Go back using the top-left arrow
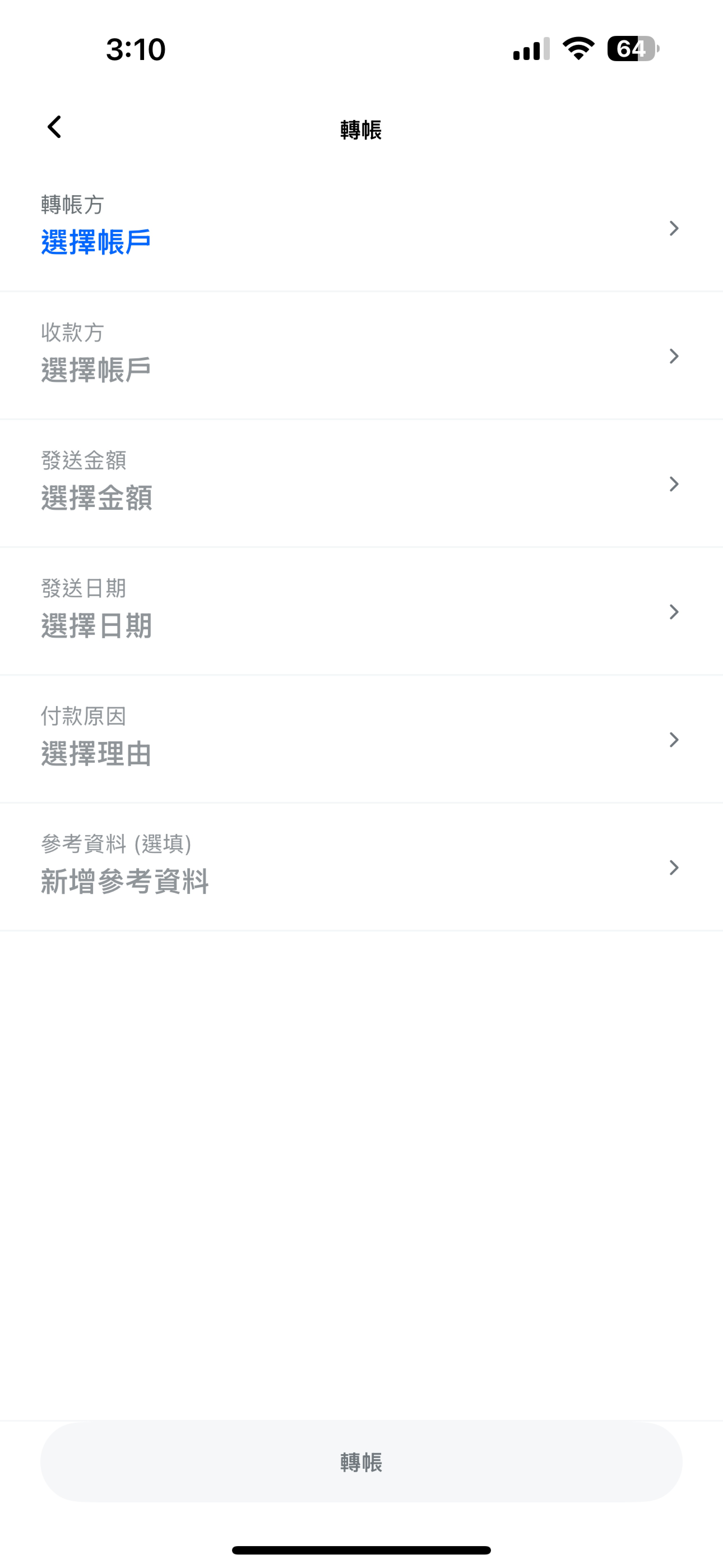723x1568 pixels. 54,127
